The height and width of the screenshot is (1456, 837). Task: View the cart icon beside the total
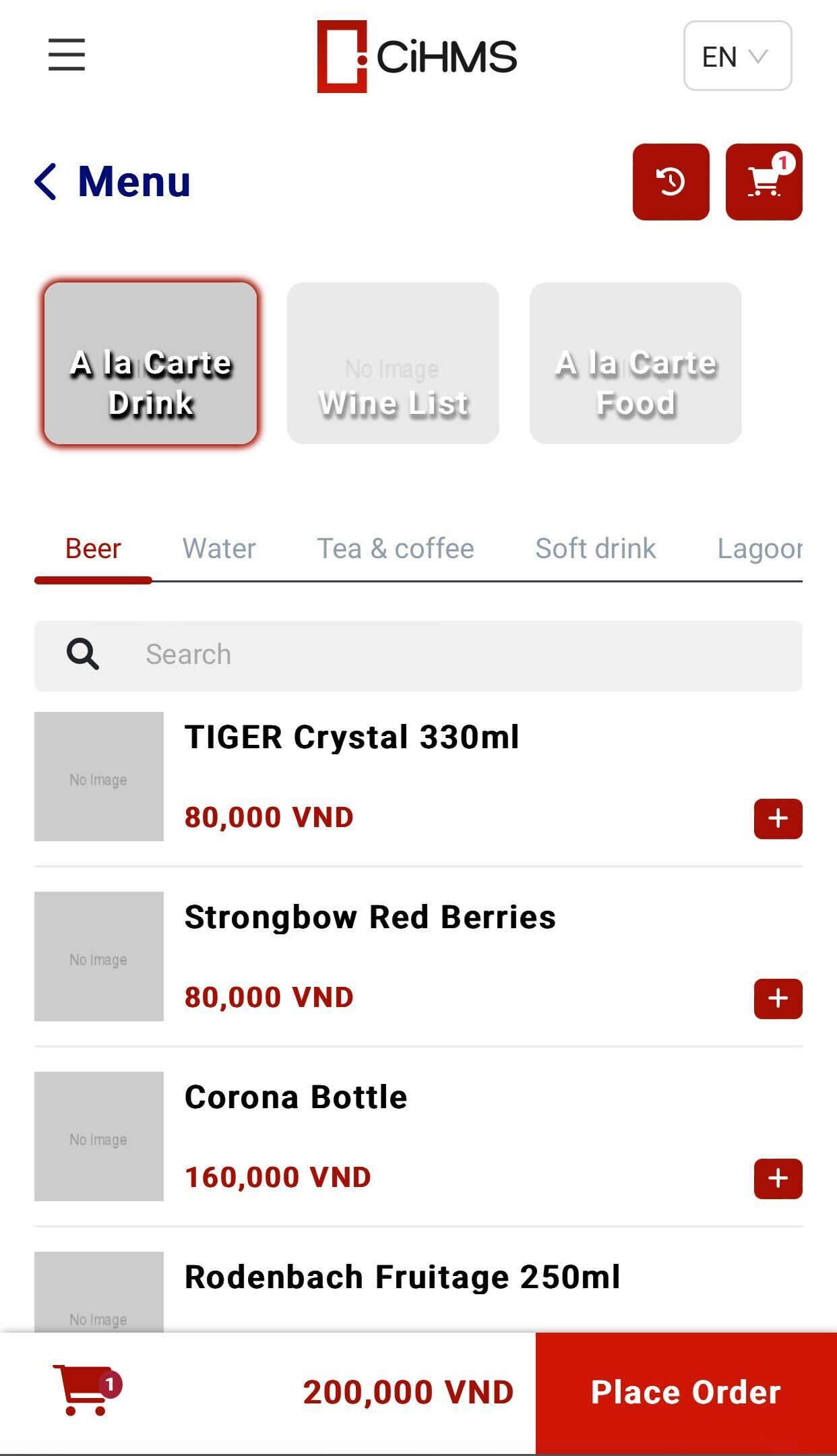(x=85, y=1390)
